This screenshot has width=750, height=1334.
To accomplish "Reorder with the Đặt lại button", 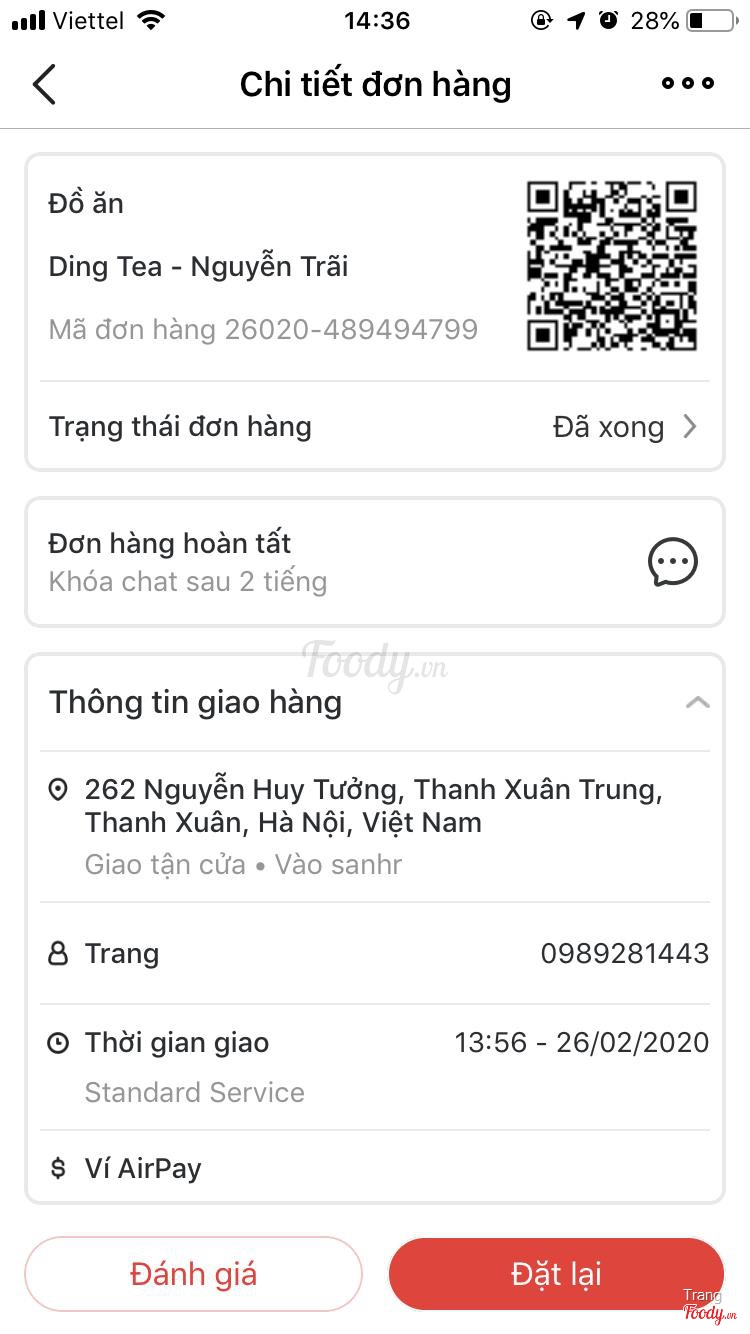I will (556, 1274).
